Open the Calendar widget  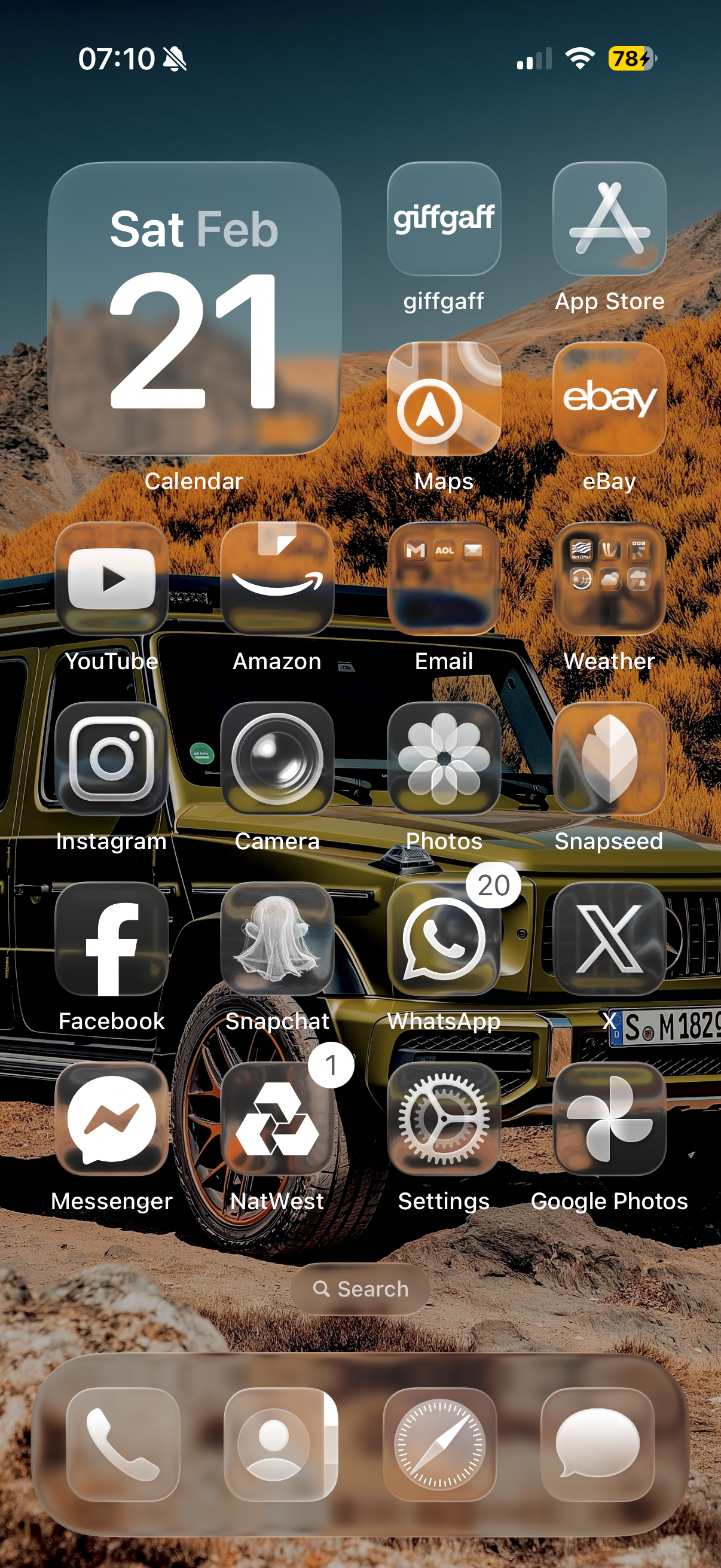click(194, 309)
